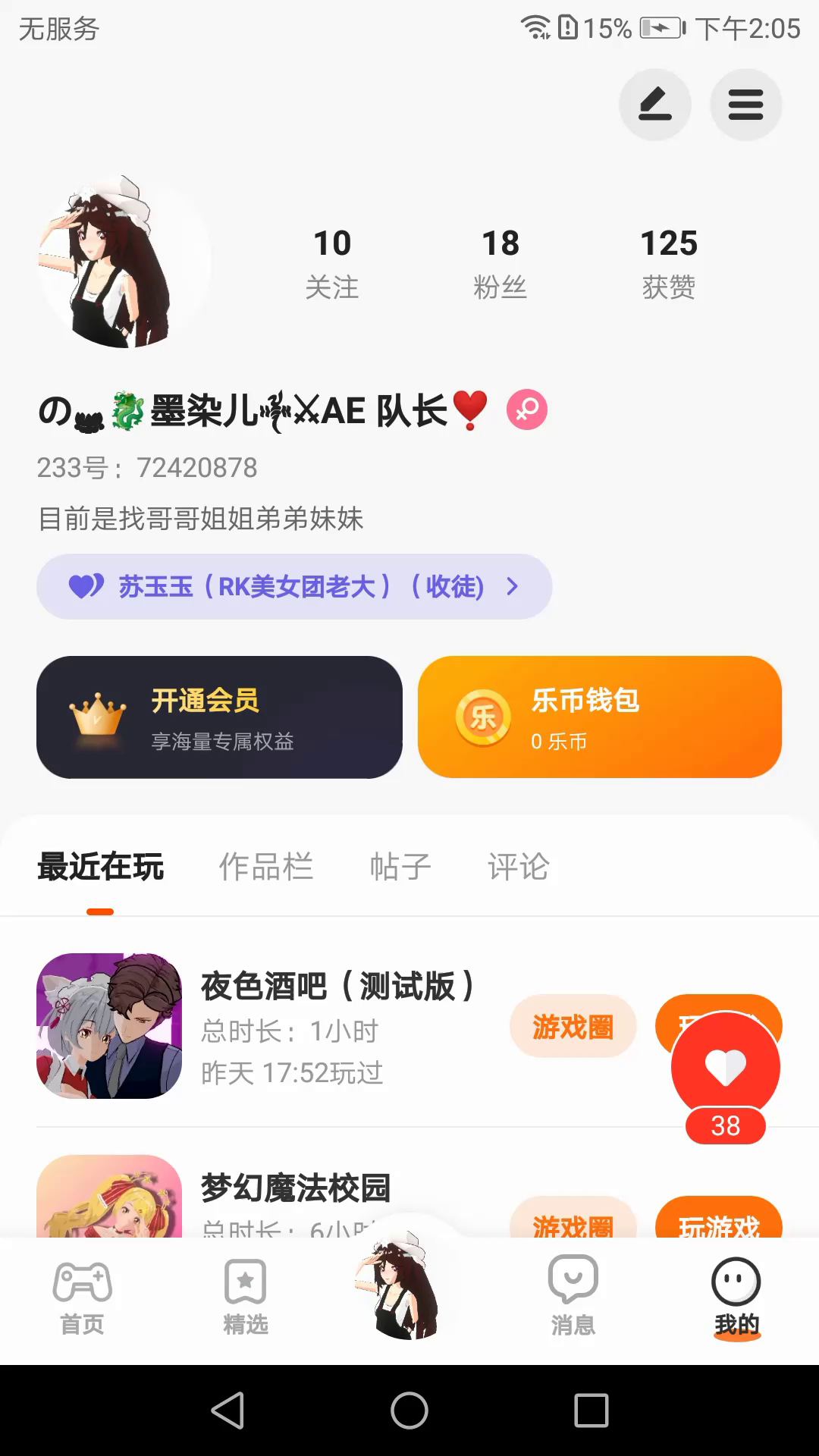
Task: Open the 消息 messages tab
Action: 573,1298
